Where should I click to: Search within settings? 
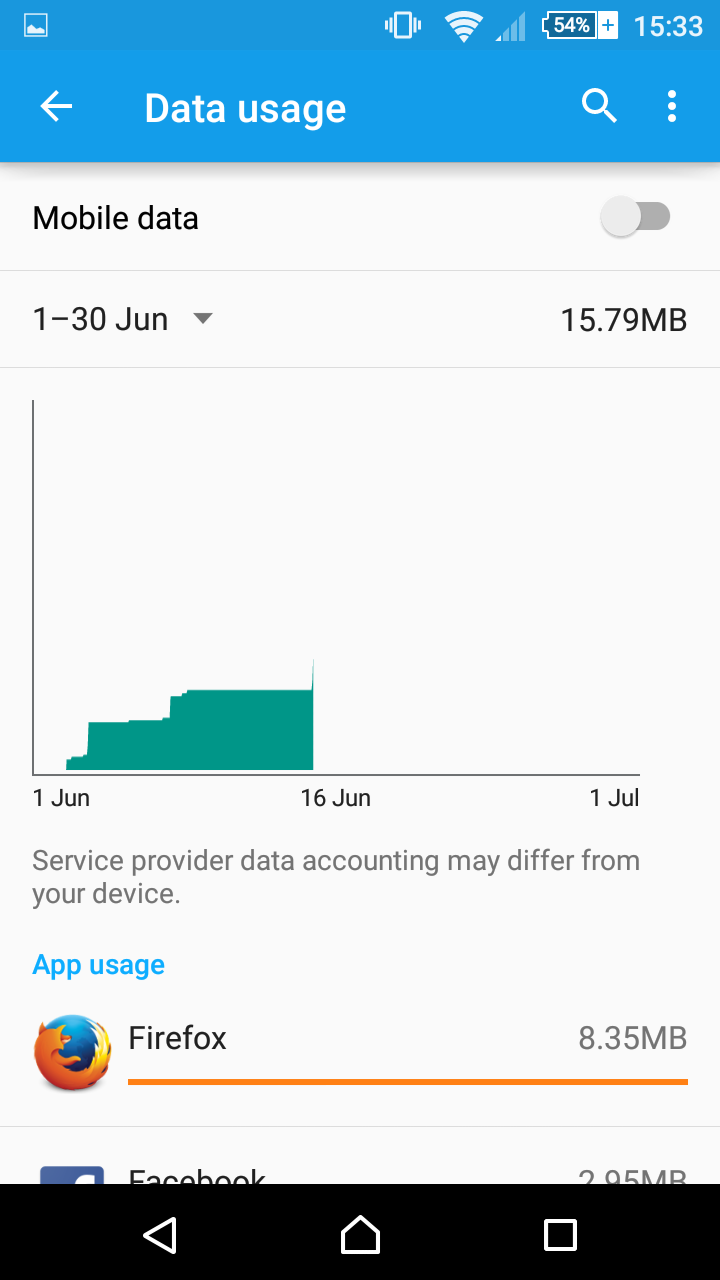599,105
